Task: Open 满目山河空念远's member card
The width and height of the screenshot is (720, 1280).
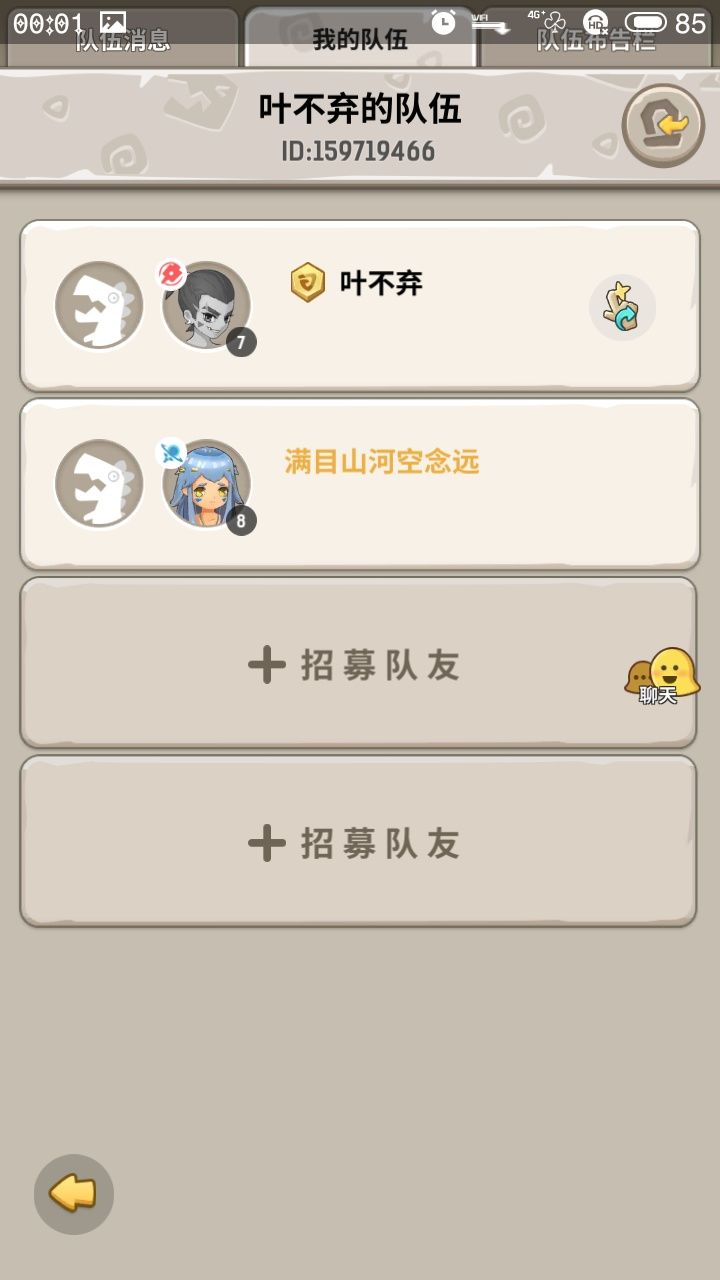Action: (x=360, y=484)
